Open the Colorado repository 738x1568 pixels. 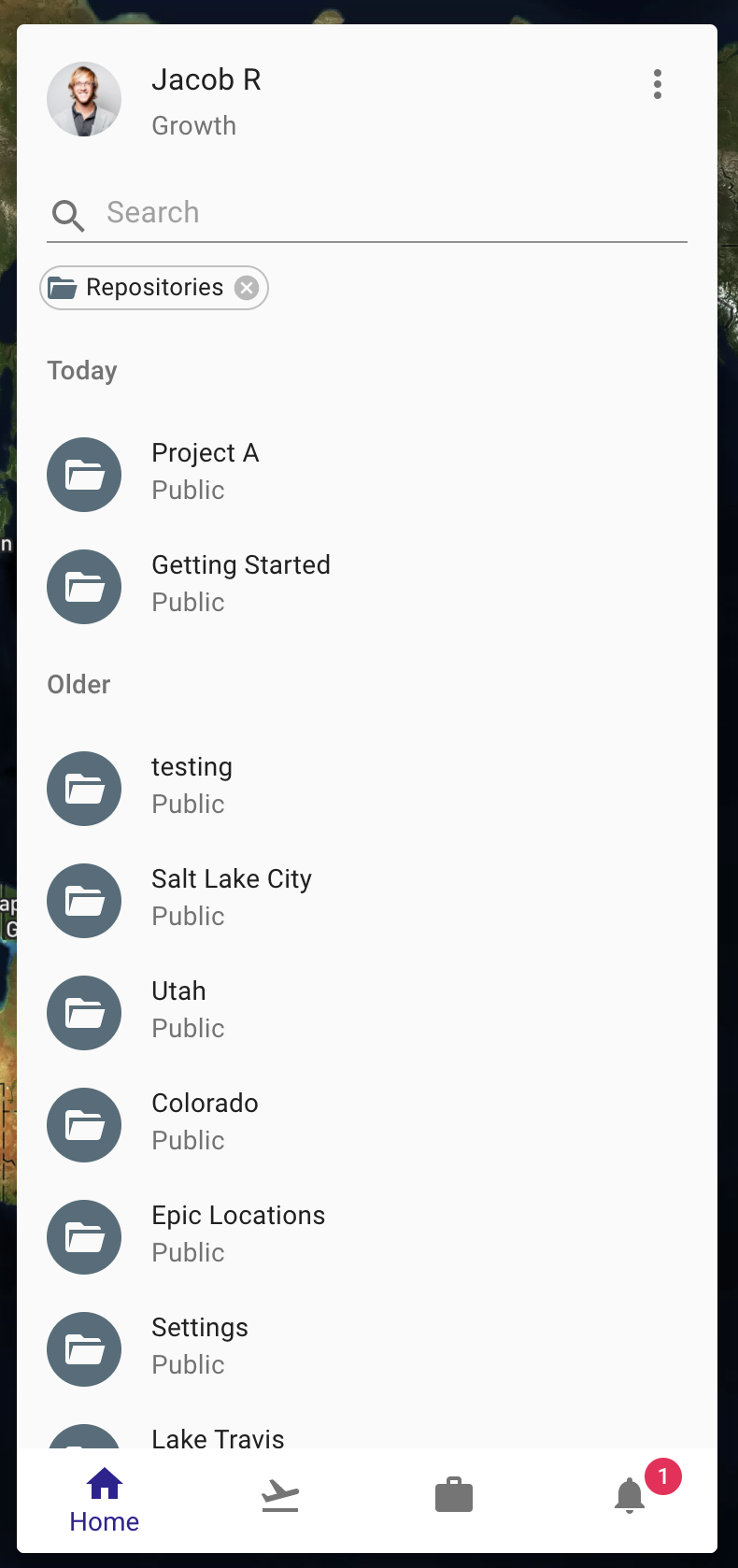pos(367,1125)
